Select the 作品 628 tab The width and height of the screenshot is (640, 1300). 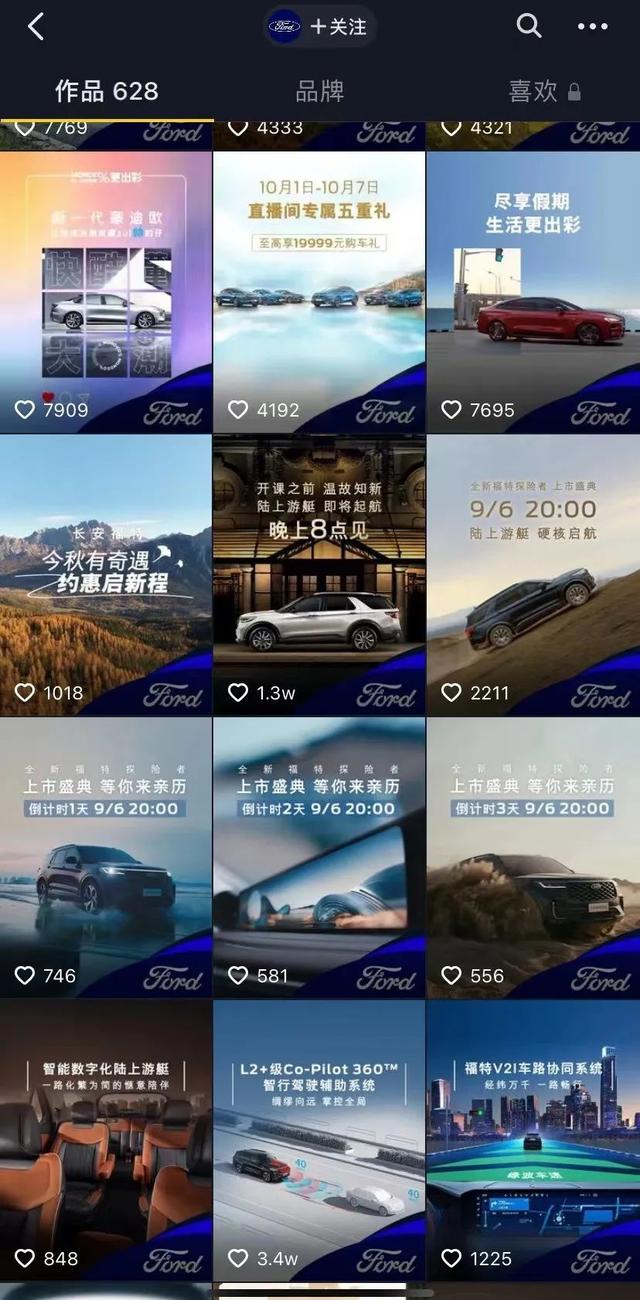[106, 91]
